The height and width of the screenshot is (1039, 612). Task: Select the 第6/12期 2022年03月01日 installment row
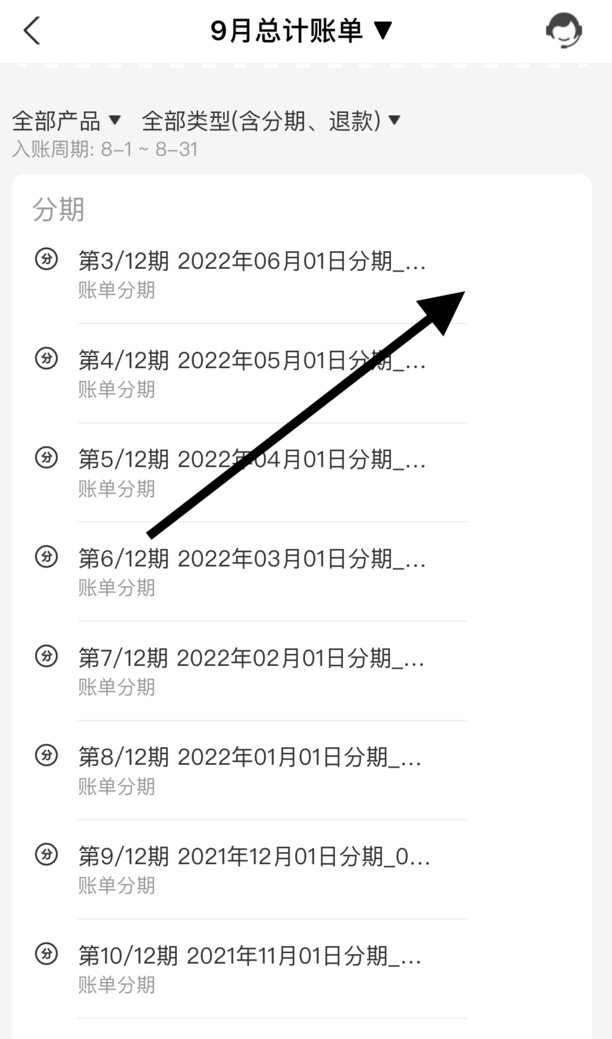(252, 571)
